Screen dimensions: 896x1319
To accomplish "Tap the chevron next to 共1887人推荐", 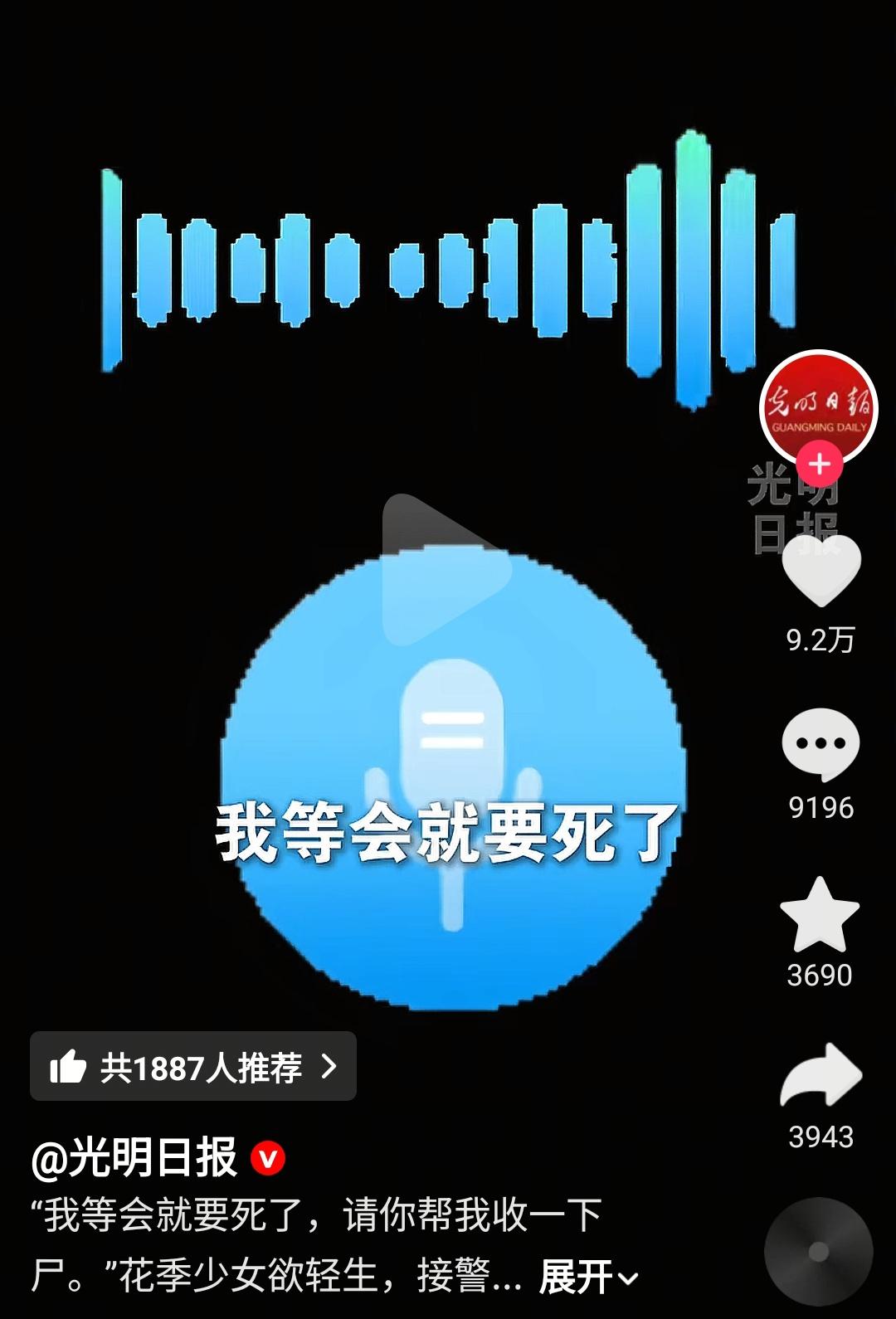I will (329, 1068).
